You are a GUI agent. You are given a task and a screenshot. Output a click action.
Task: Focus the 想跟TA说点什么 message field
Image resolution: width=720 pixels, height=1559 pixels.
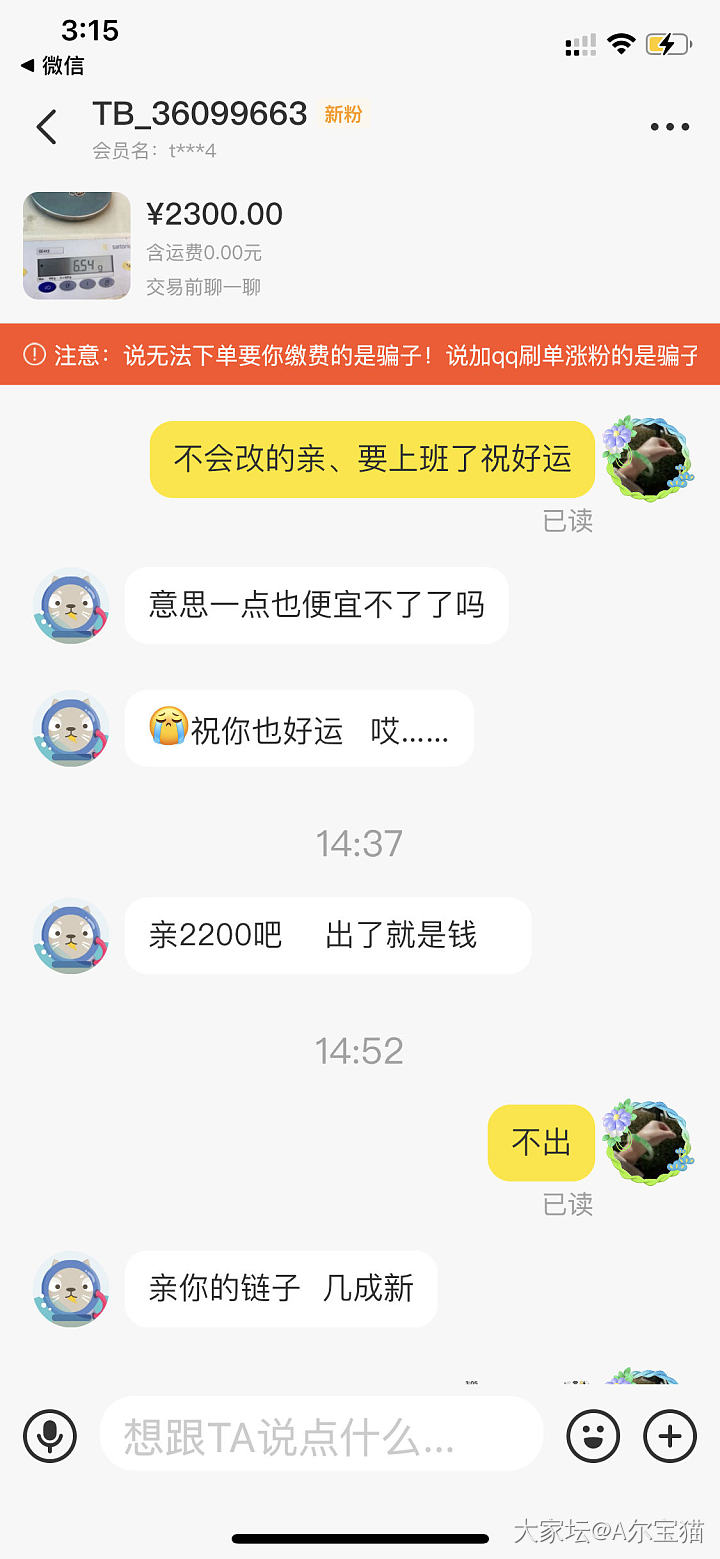(320, 1436)
